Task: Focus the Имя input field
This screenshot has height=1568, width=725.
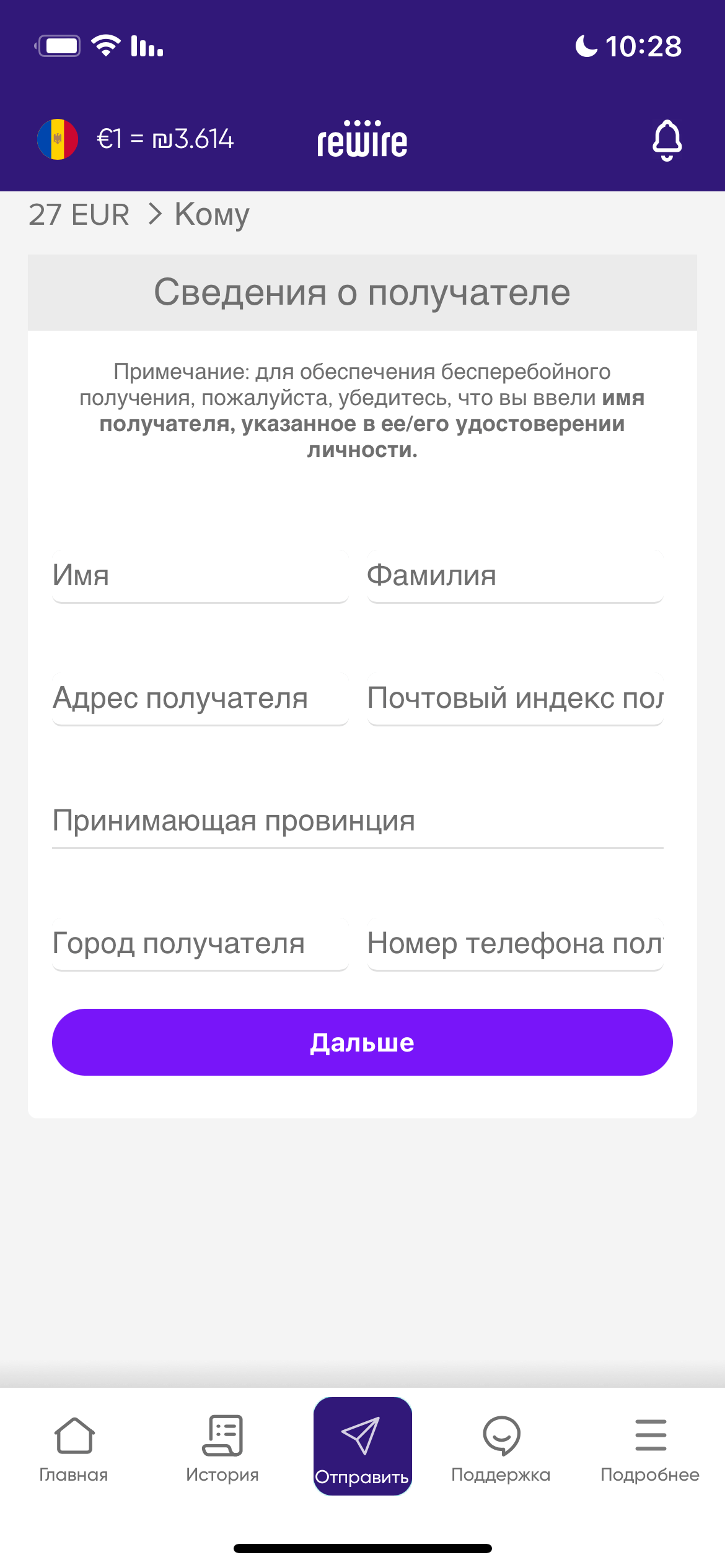Action: pyautogui.click(x=200, y=576)
